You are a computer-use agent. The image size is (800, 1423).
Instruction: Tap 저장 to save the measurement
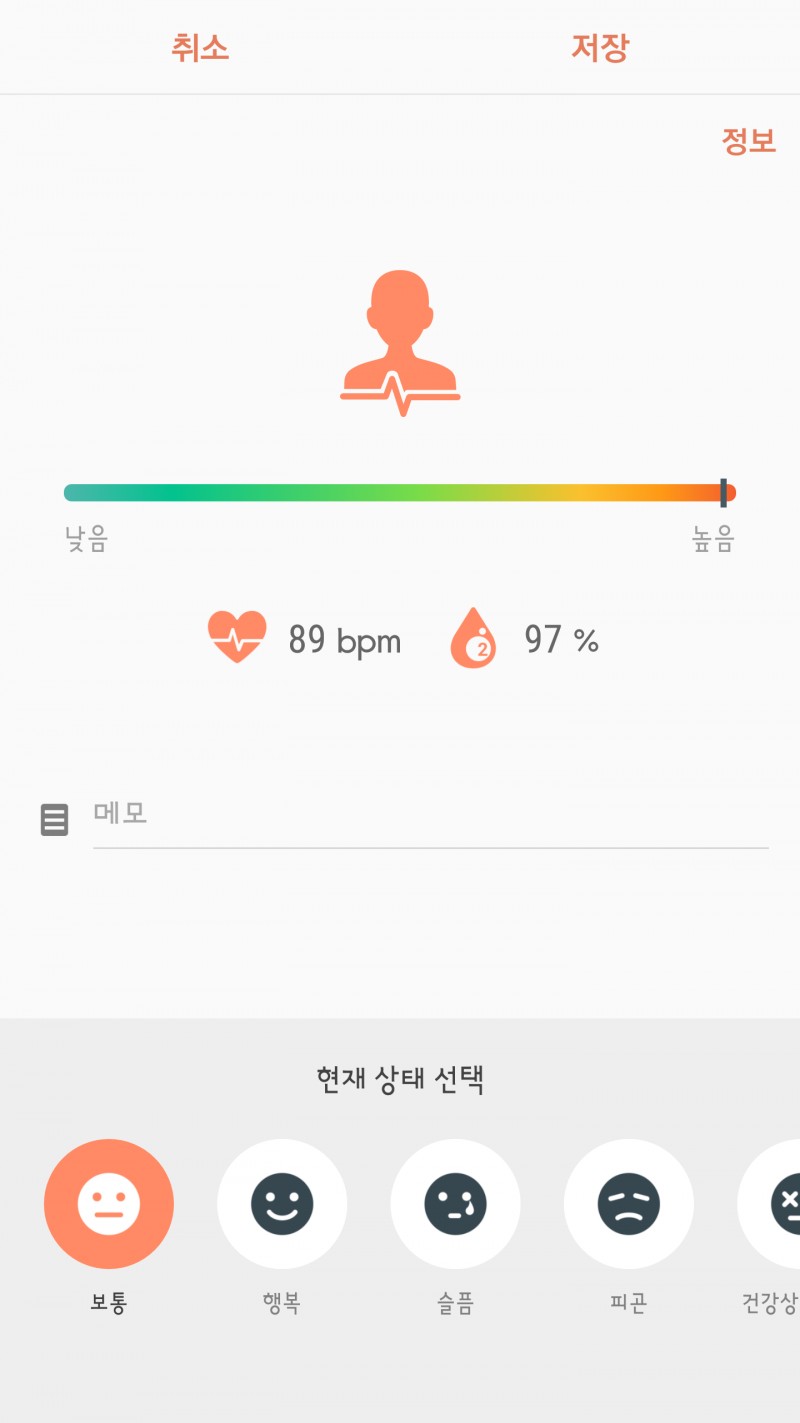(x=600, y=47)
